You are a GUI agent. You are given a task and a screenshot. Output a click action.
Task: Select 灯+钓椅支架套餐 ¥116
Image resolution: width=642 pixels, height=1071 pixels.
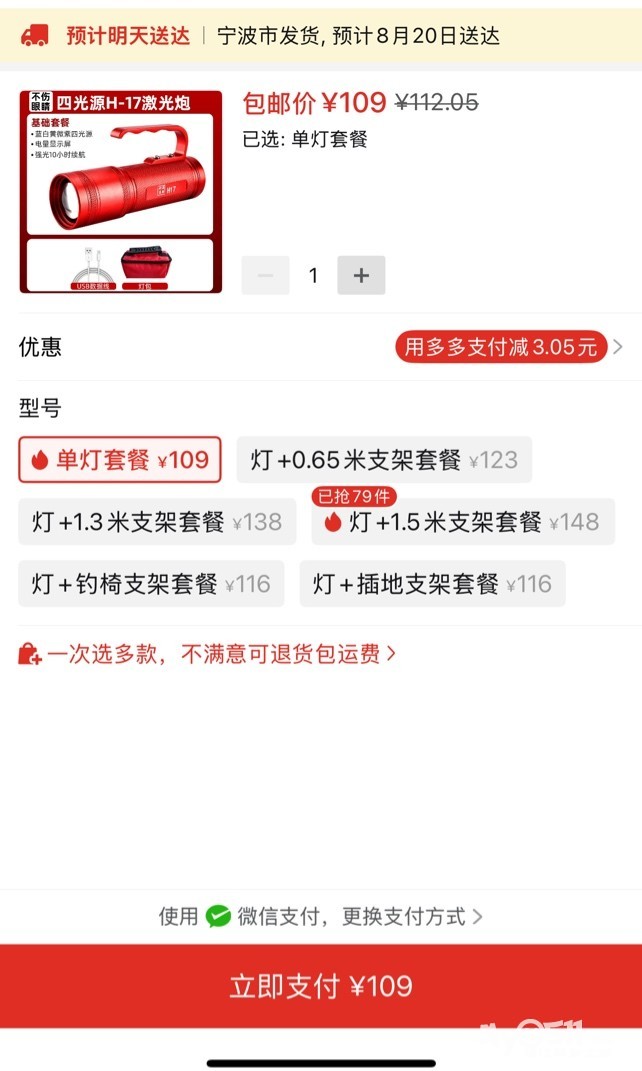(151, 584)
